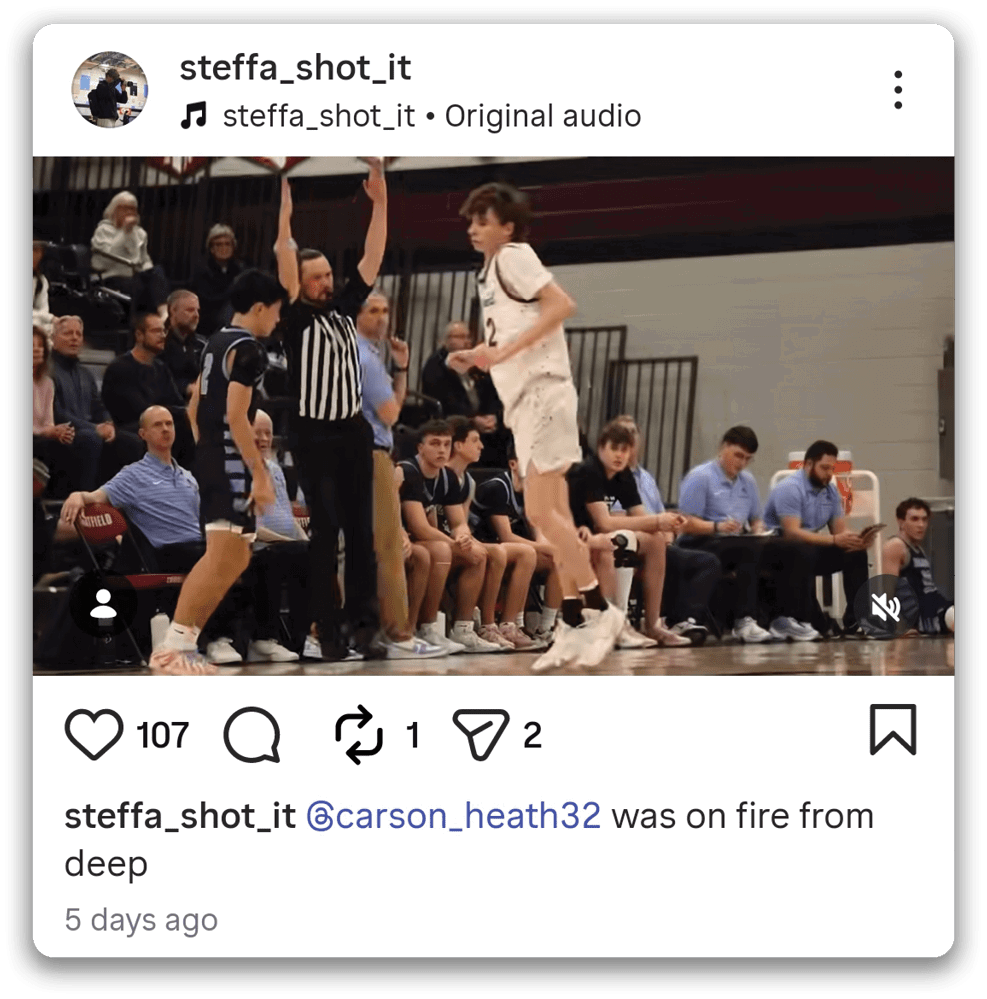Open the post's three-dot overflow menu
Image resolution: width=987 pixels, height=999 pixels.
click(x=897, y=90)
